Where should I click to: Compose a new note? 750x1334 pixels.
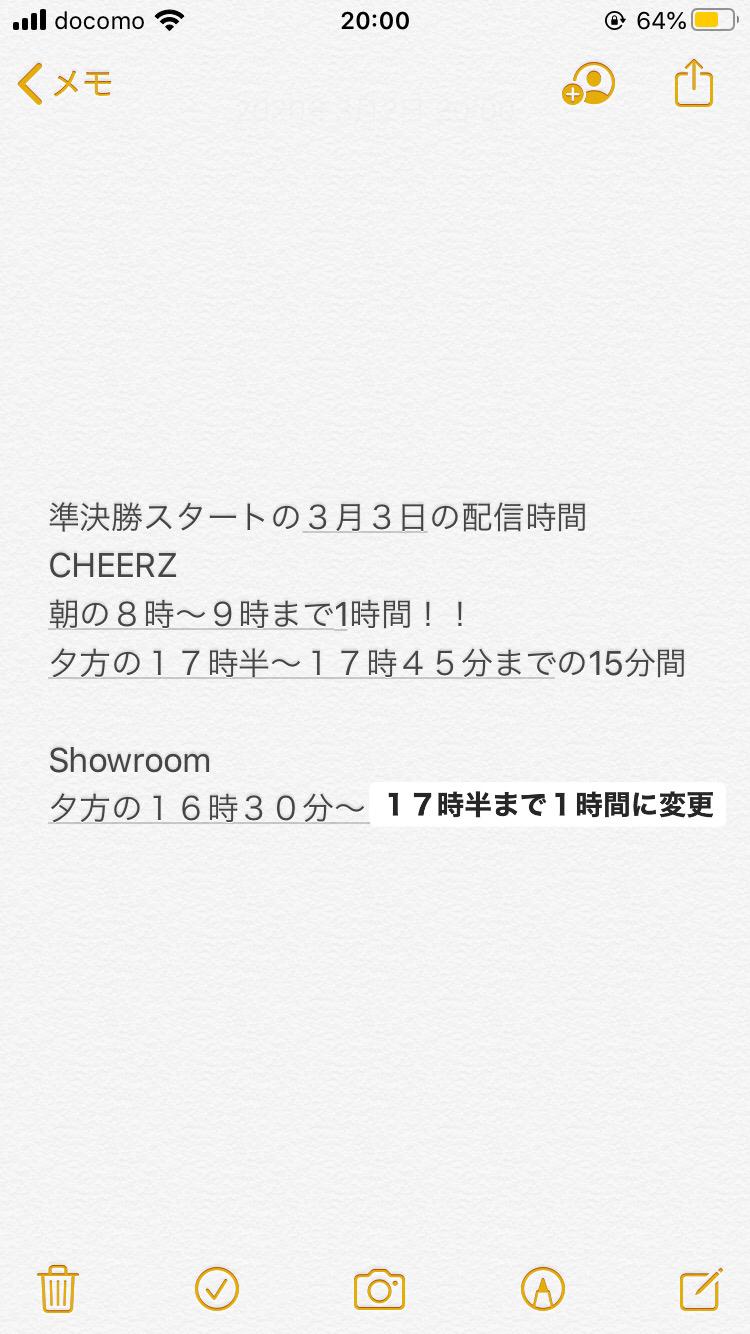pyautogui.click(x=700, y=1288)
